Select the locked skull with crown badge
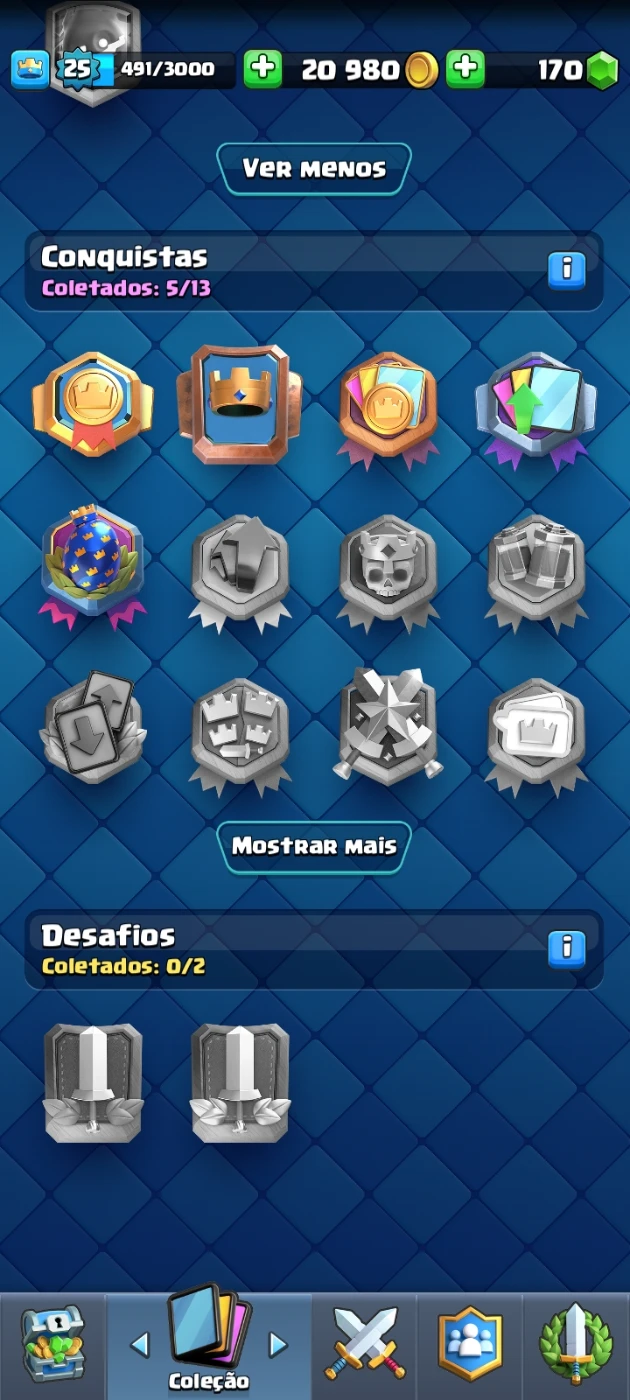The width and height of the screenshot is (630, 1400). (389, 572)
